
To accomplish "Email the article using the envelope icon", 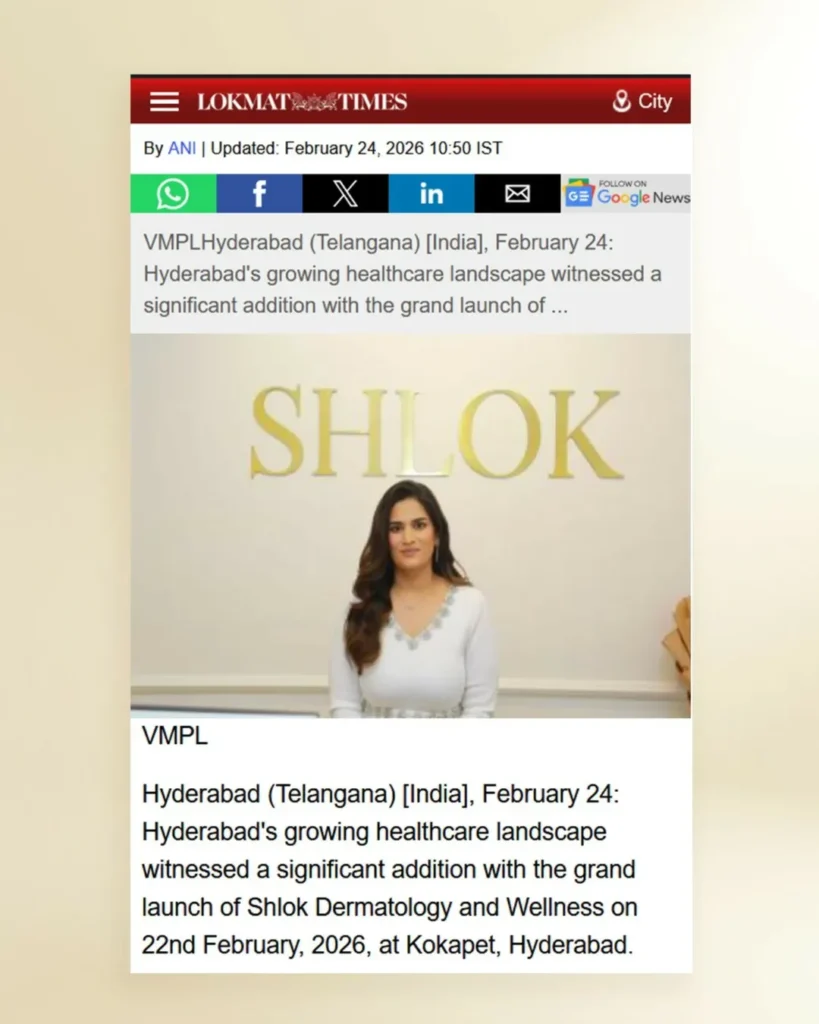I will 516,193.
